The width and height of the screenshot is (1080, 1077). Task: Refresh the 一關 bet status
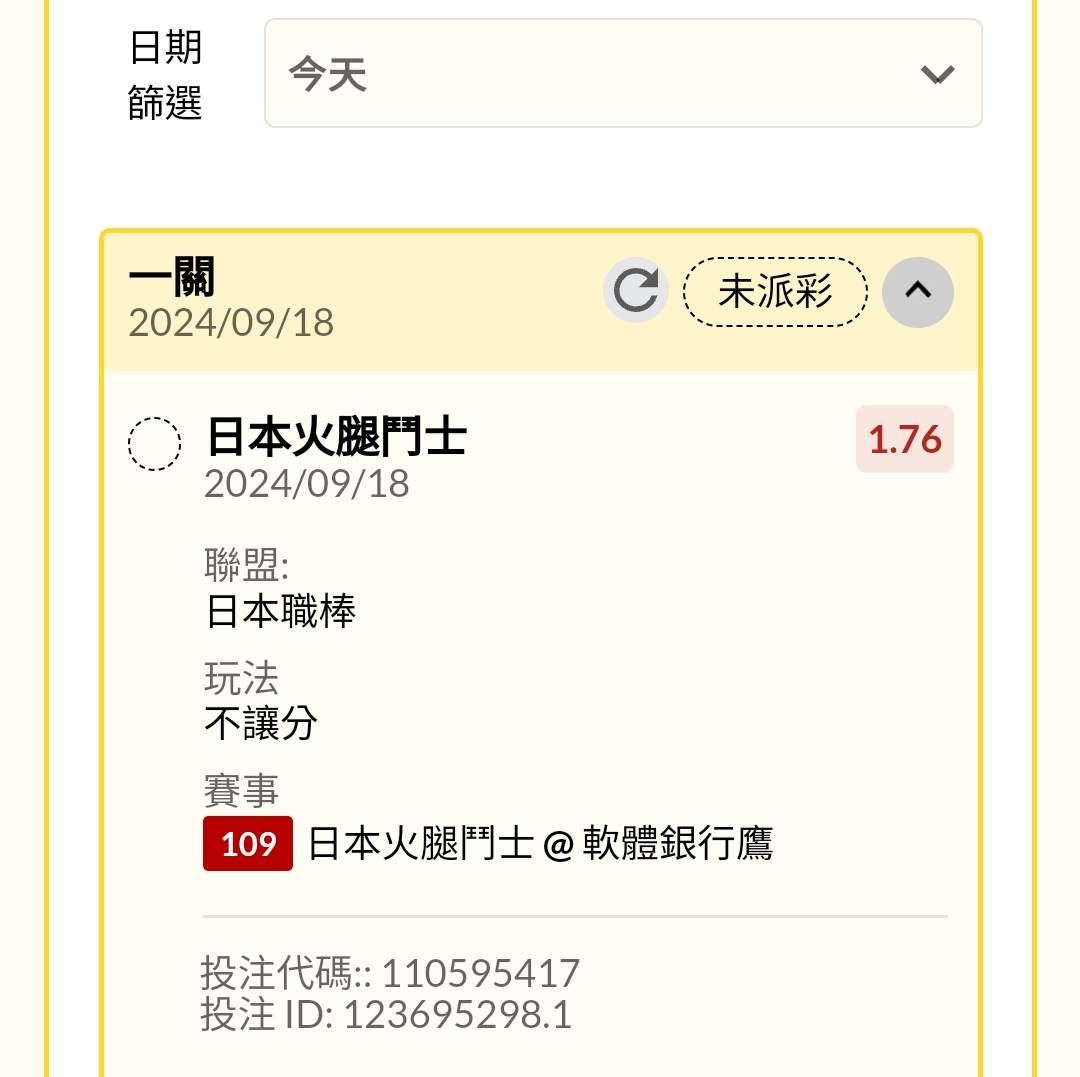tap(636, 292)
